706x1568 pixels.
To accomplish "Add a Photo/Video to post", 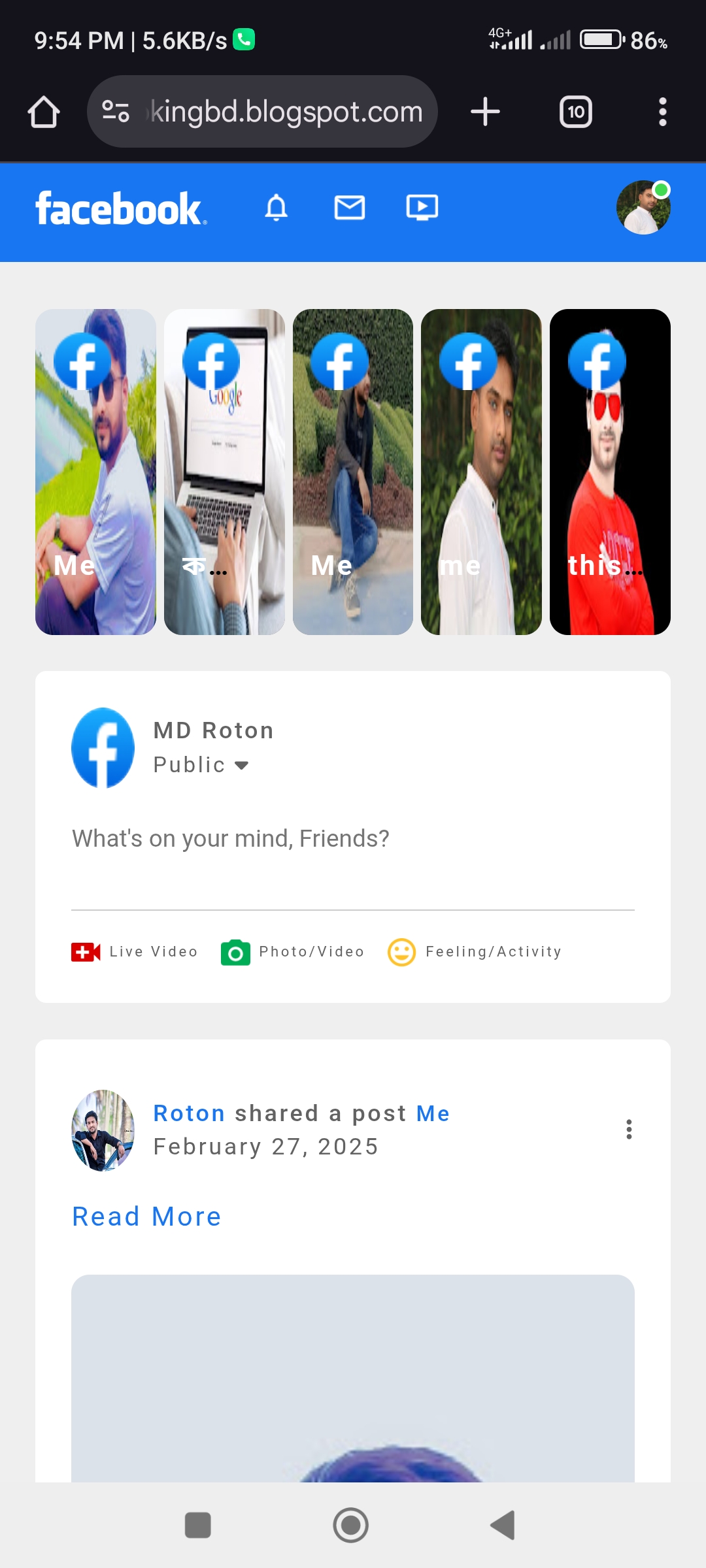I will [x=293, y=952].
